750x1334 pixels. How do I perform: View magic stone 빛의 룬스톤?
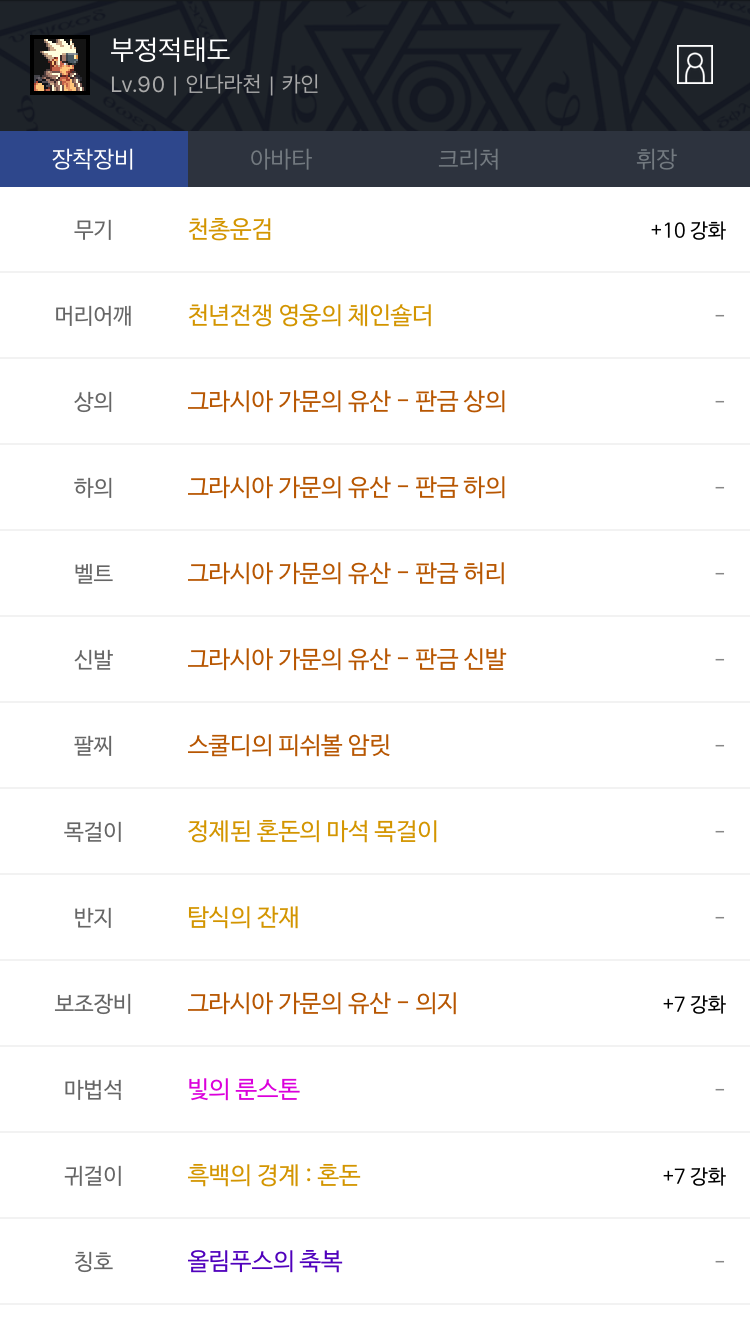[x=244, y=1090]
